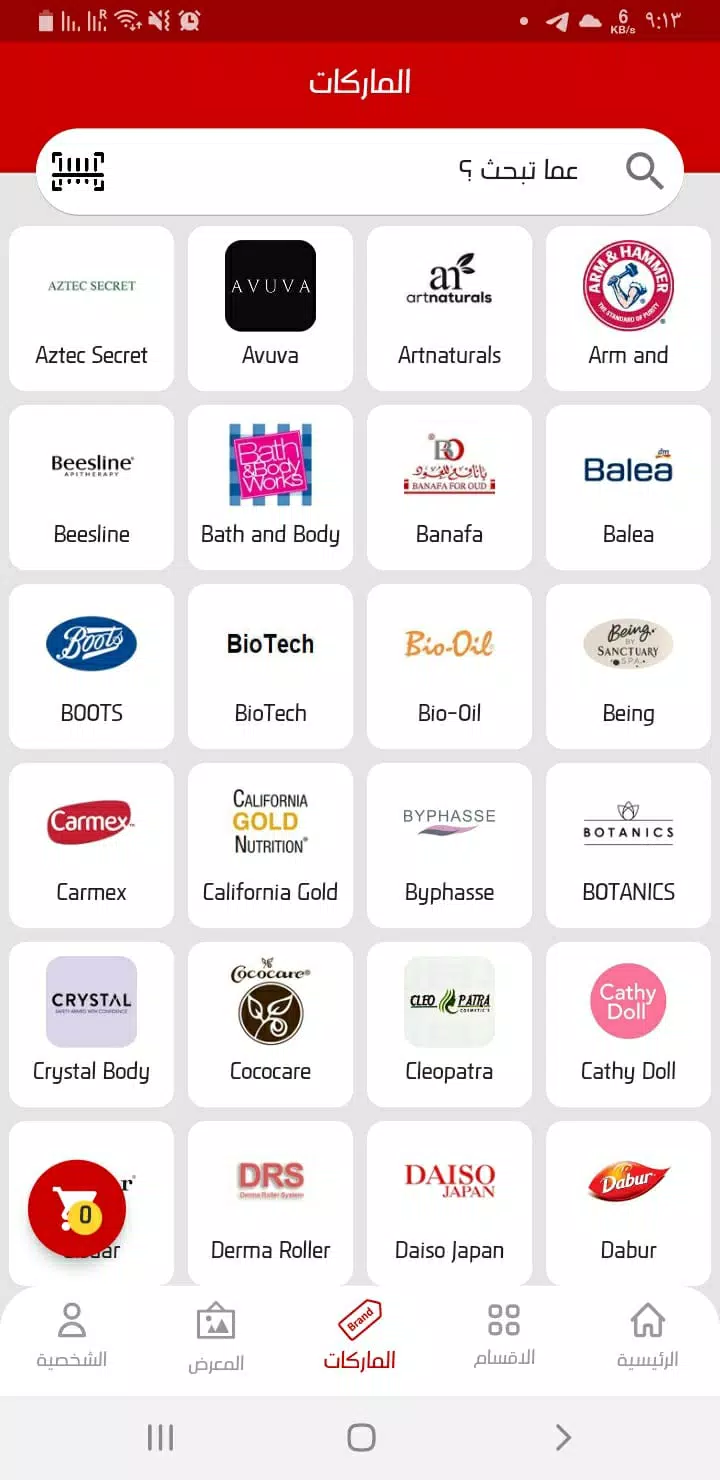Open the Cathy Doll brand
This screenshot has height=1480, width=720.
pos(628,1024)
